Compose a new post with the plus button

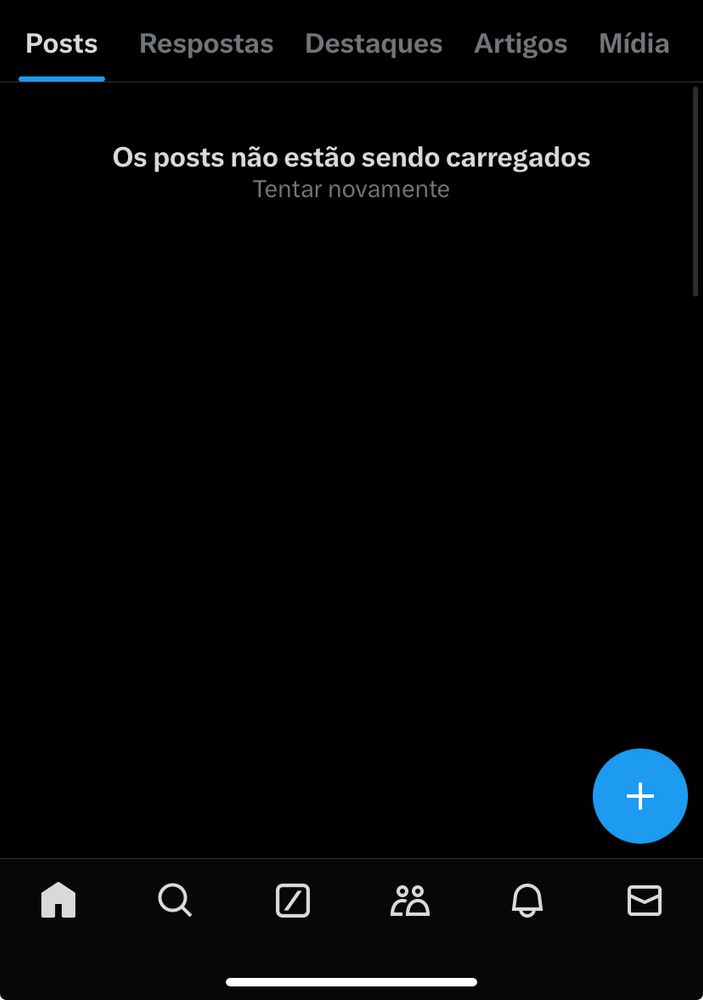[x=640, y=796]
